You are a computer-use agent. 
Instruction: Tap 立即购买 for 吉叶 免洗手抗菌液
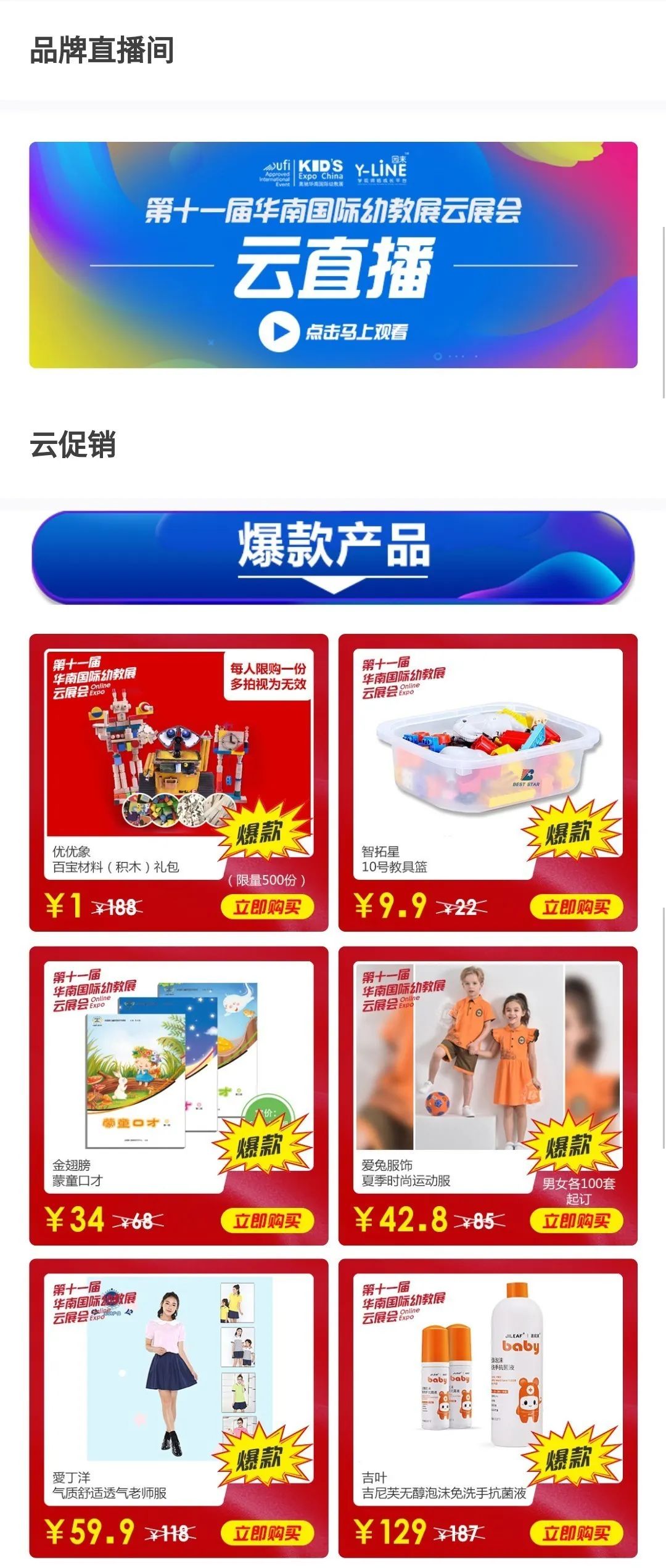576,1533
